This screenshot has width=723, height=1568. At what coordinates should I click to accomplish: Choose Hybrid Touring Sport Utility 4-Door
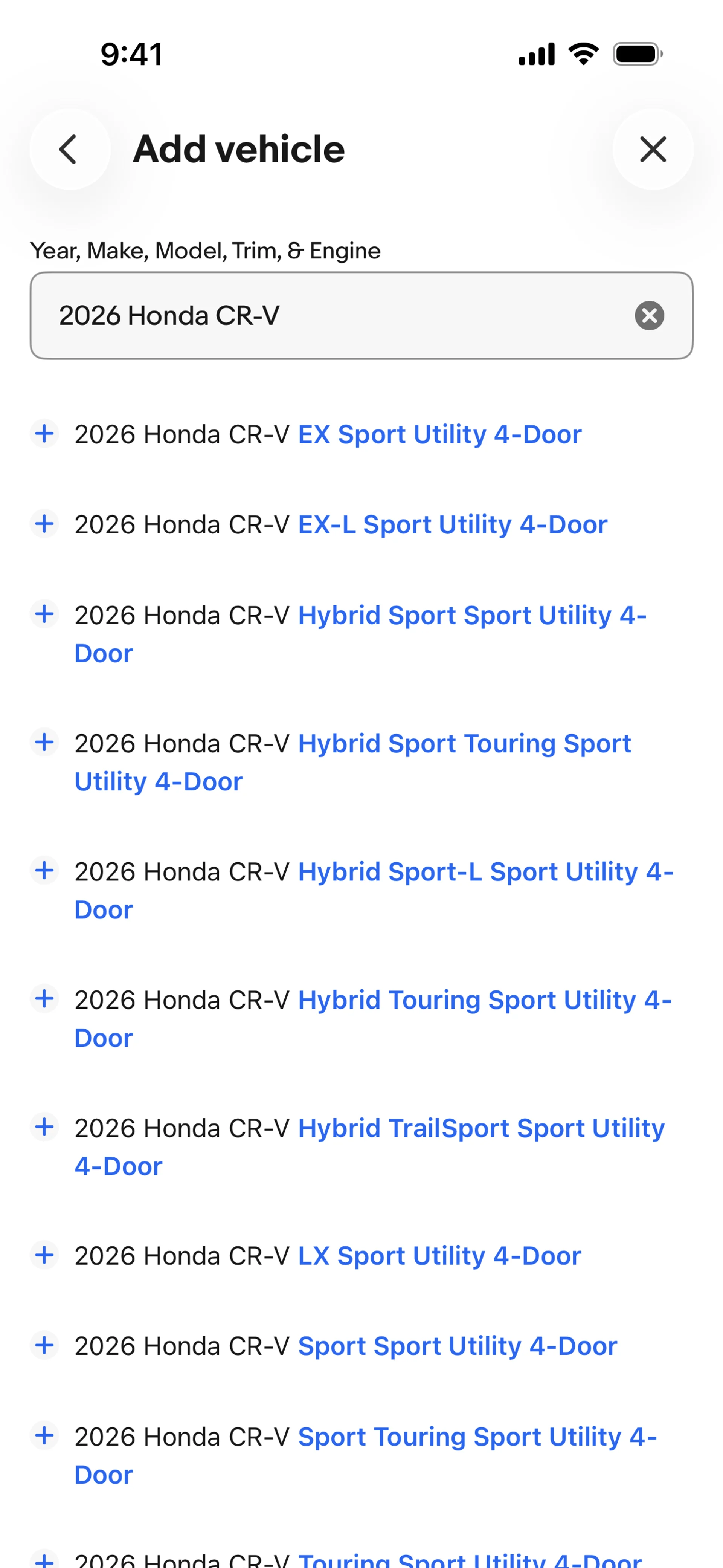pos(372,1018)
